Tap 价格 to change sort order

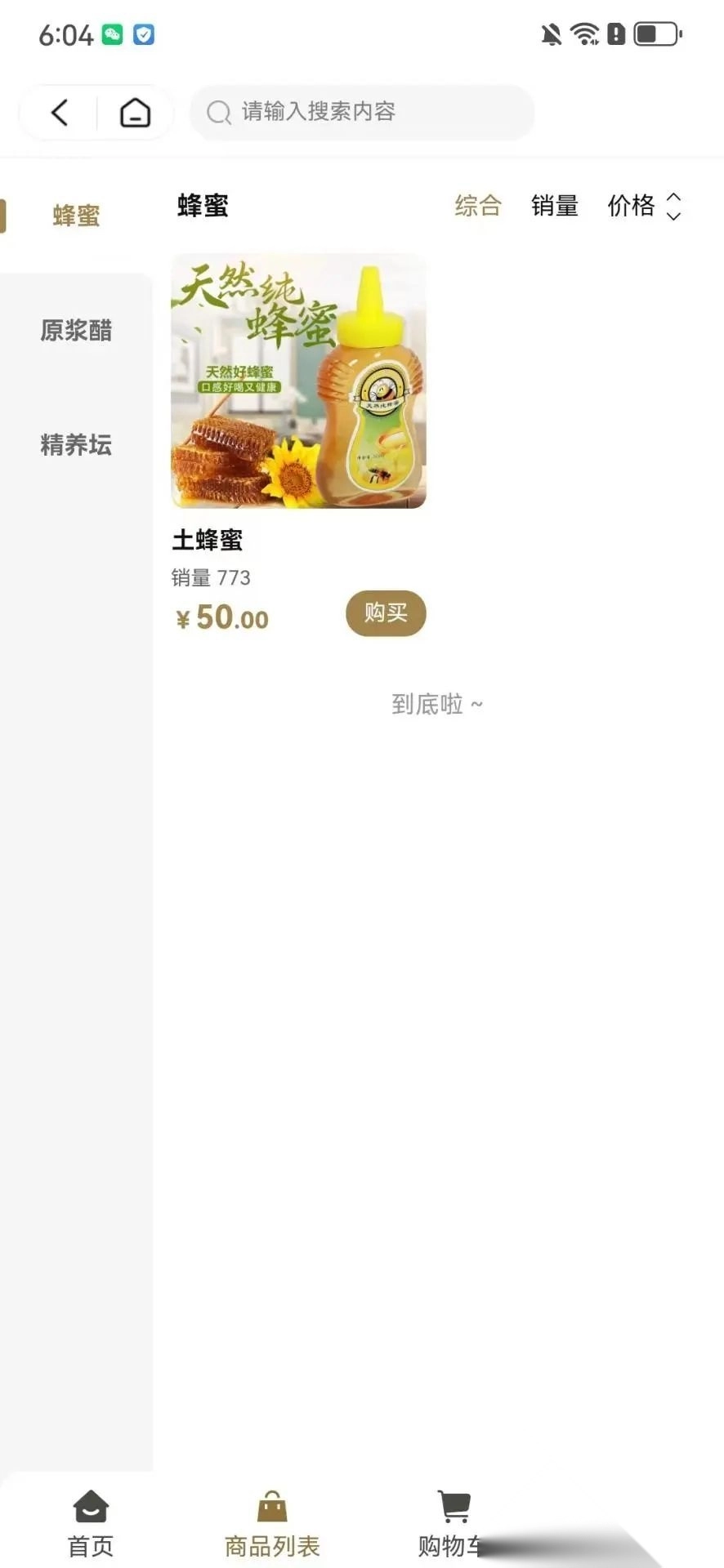point(632,207)
